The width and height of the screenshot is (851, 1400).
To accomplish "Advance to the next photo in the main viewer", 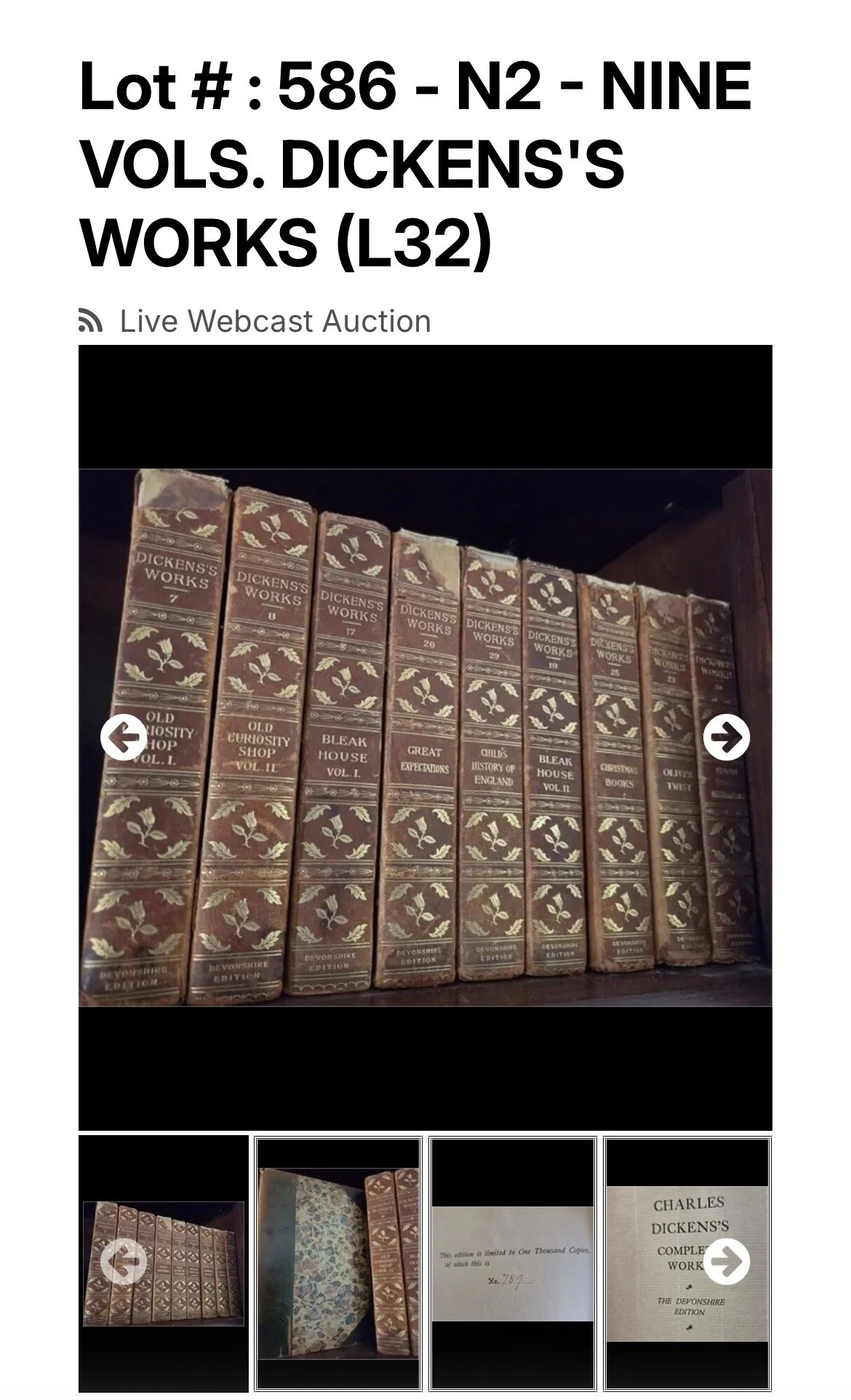I will click(727, 738).
